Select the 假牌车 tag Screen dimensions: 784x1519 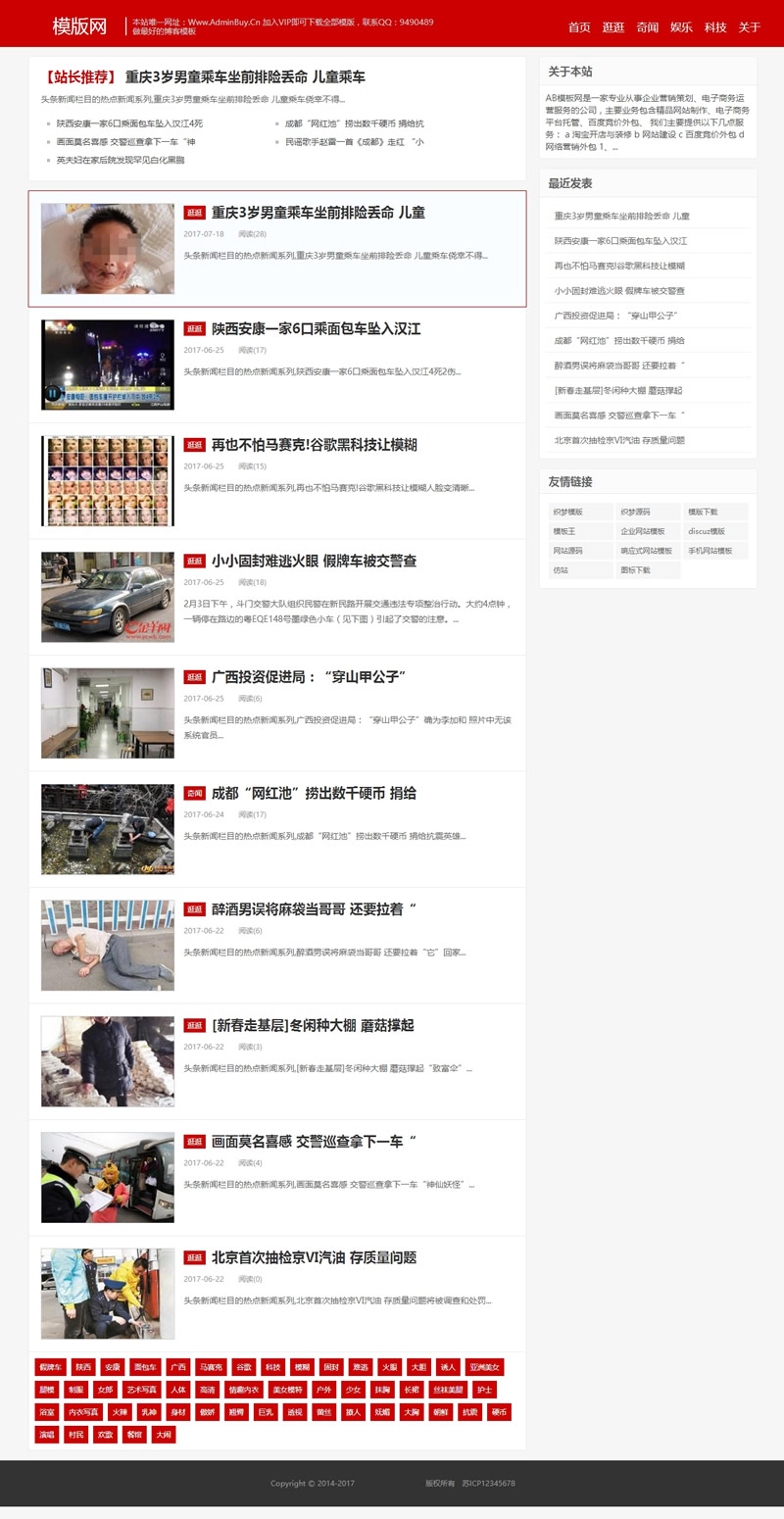pos(50,1367)
